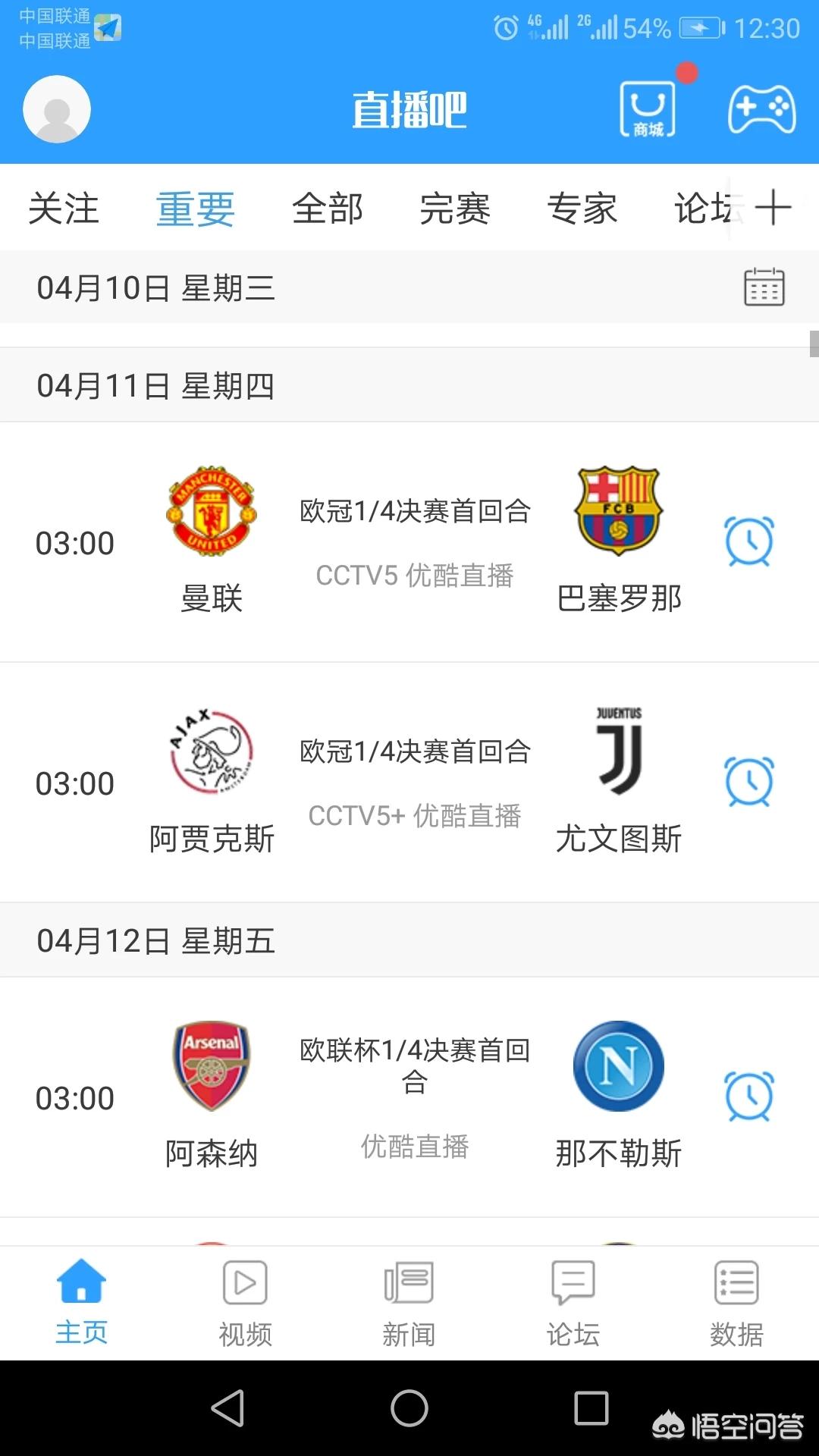Tap the system back button

pyautogui.click(x=227, y=1408)
